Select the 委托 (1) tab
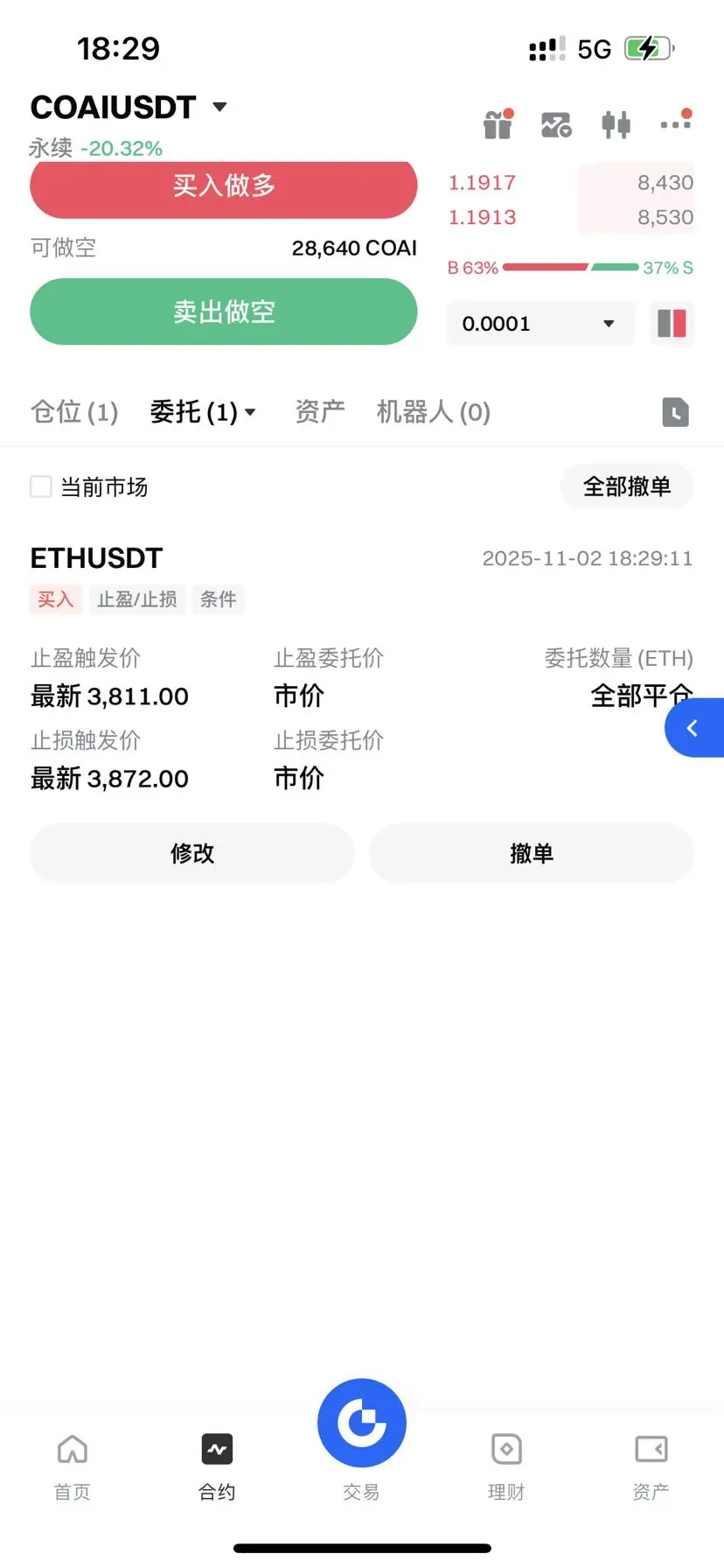This screenshot has height=1568, width=724. [202, 411]
